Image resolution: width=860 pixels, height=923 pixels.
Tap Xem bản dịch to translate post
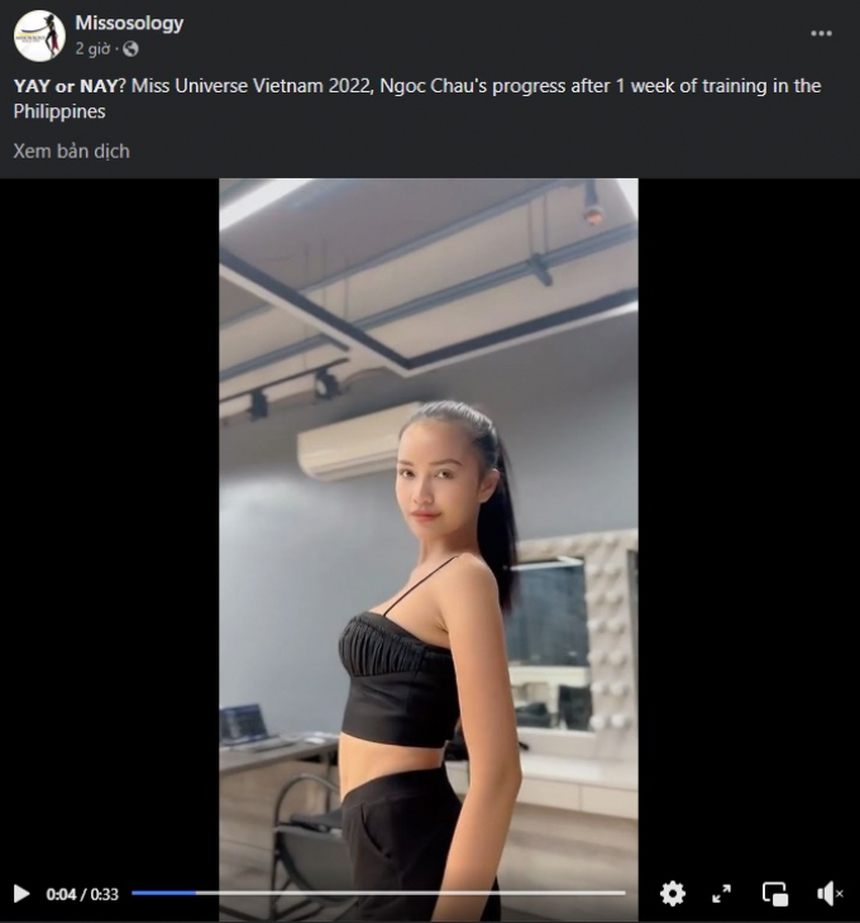pos(72,151)
